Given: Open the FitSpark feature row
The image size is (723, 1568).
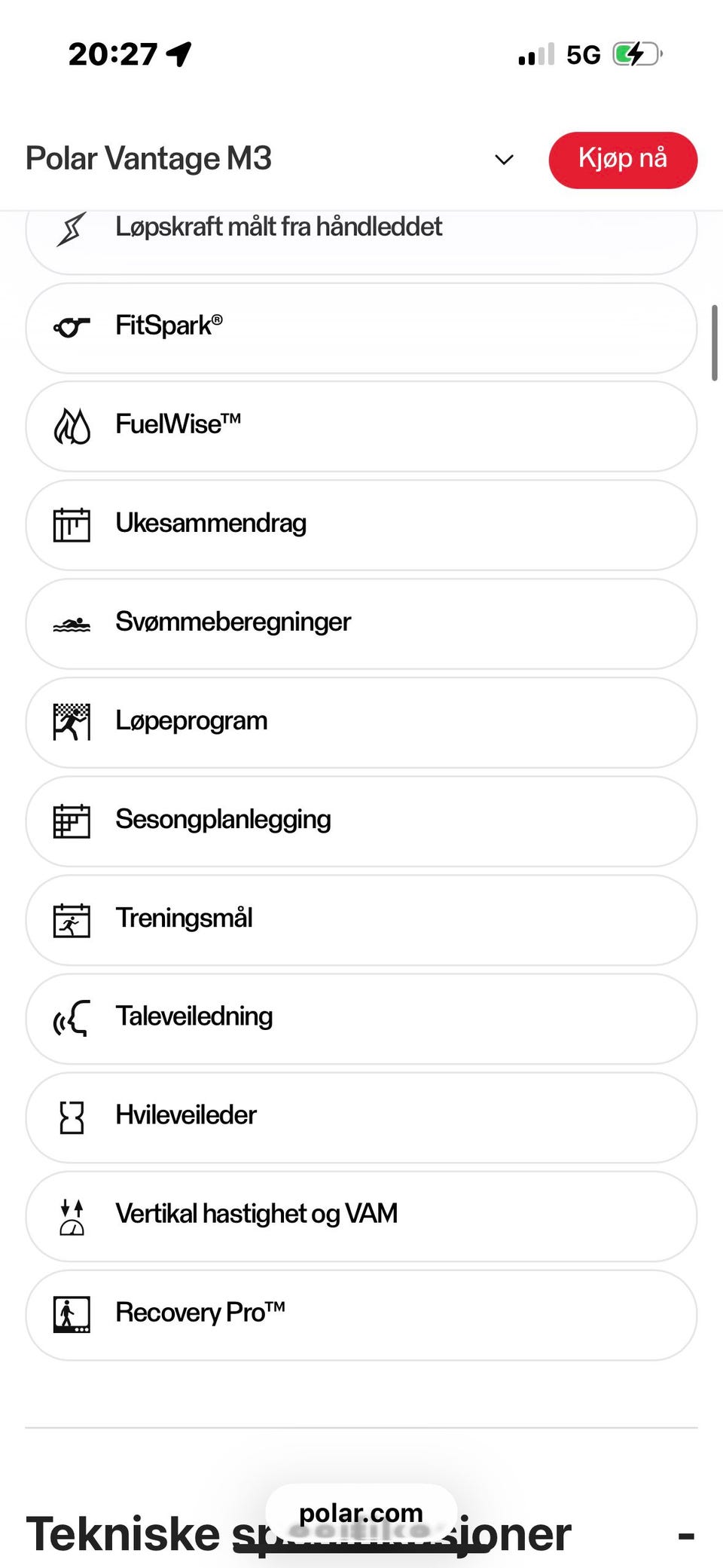Looking at the screenshot, I should tap(360, 328).
